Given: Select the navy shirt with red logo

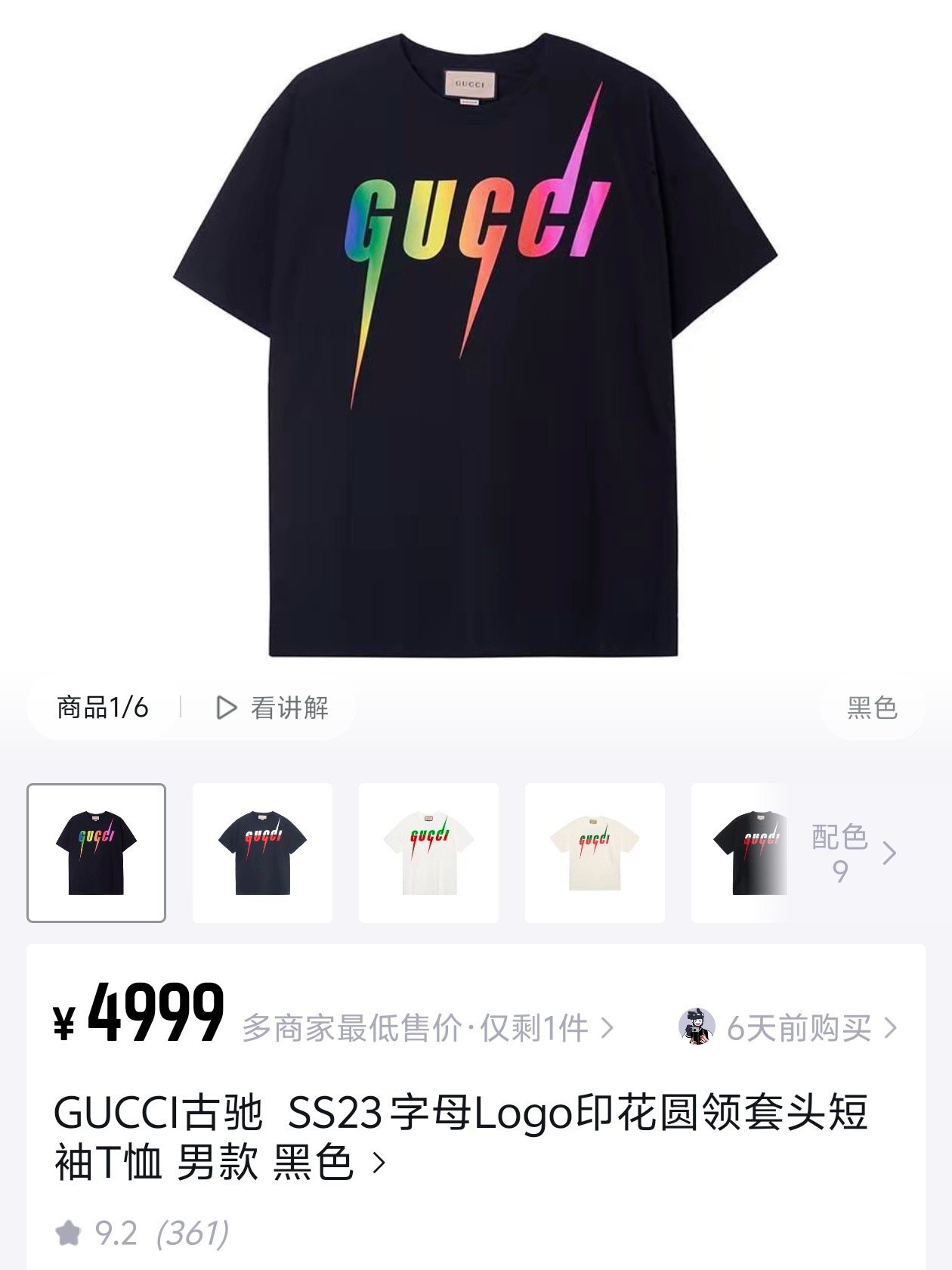Looking at the screenshot, I should pyautogui.click(x=262, y=853).
